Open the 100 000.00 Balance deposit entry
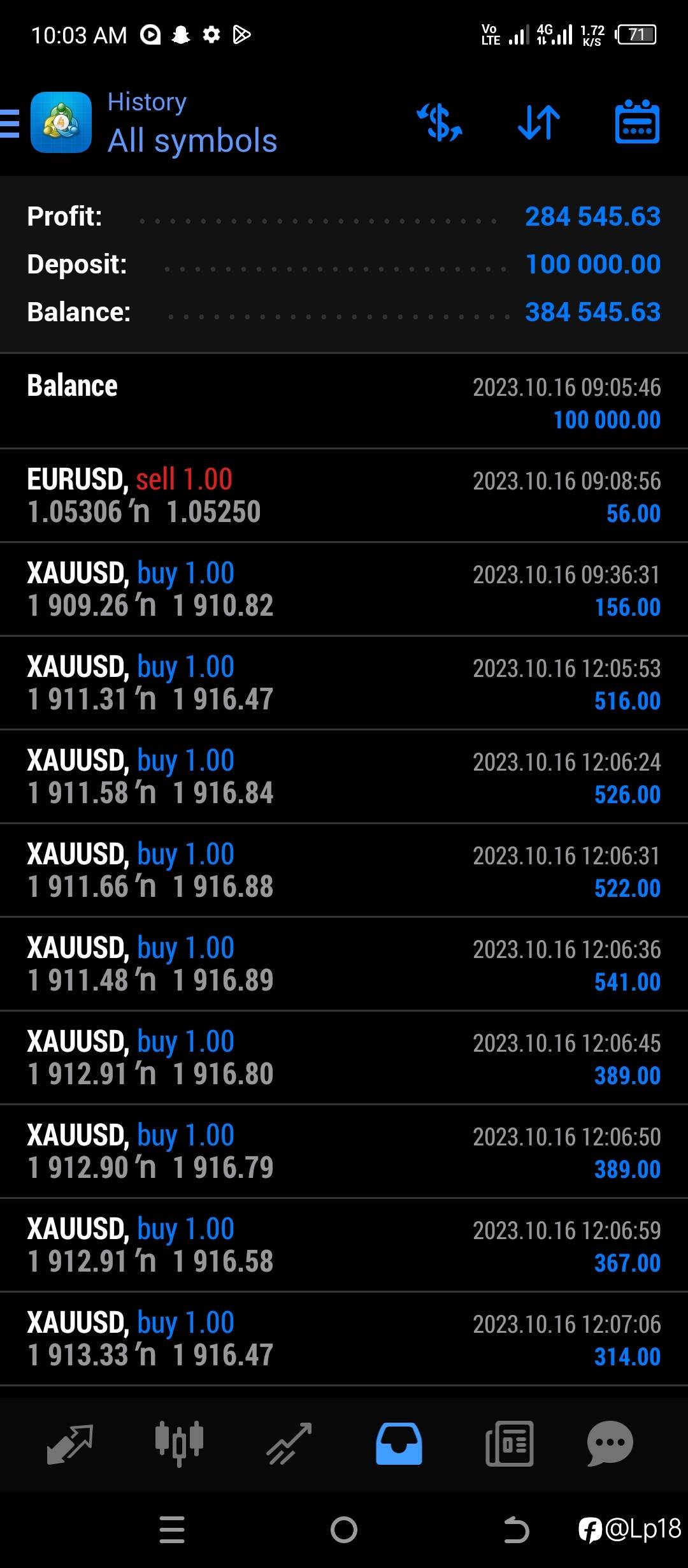688x1568 pixels. pos(344,402)
